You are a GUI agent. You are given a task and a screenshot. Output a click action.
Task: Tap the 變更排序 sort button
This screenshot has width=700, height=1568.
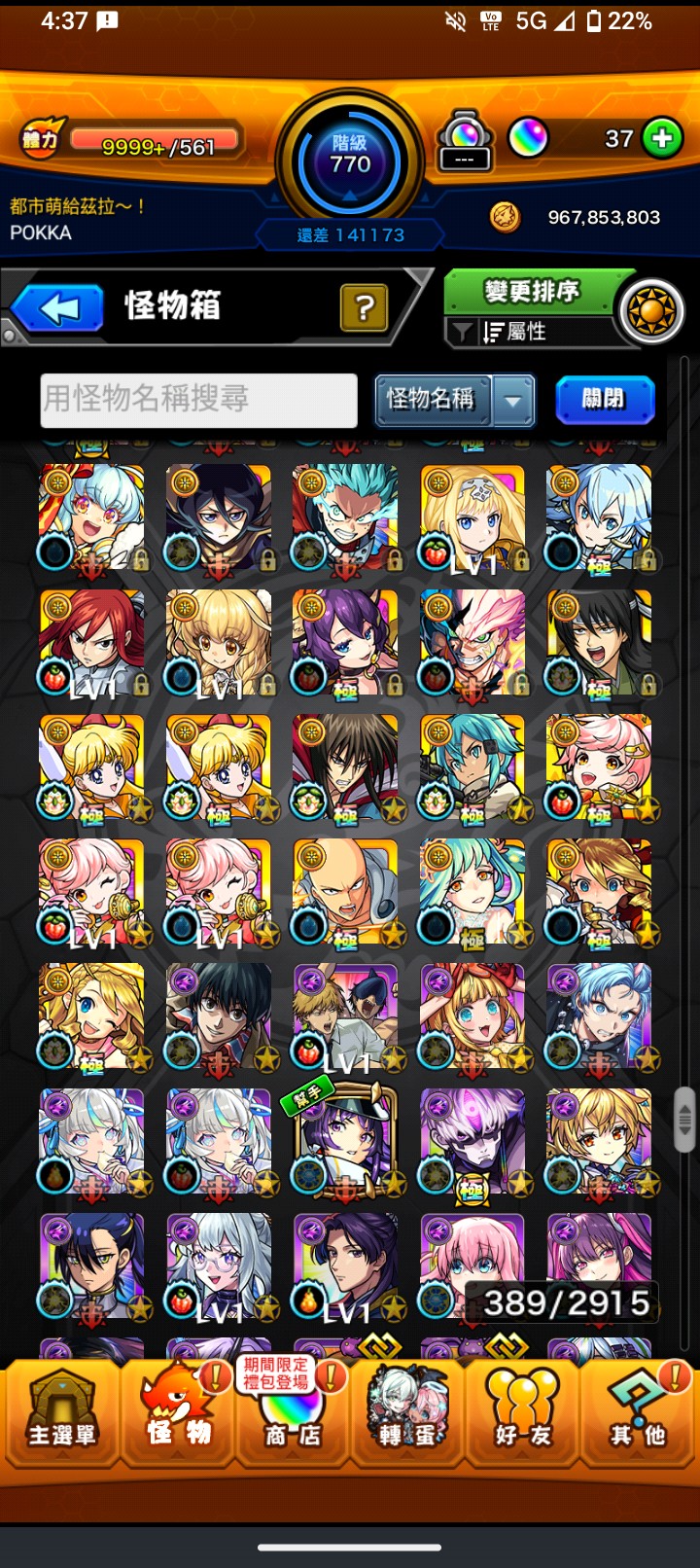(x=531, y=291)
